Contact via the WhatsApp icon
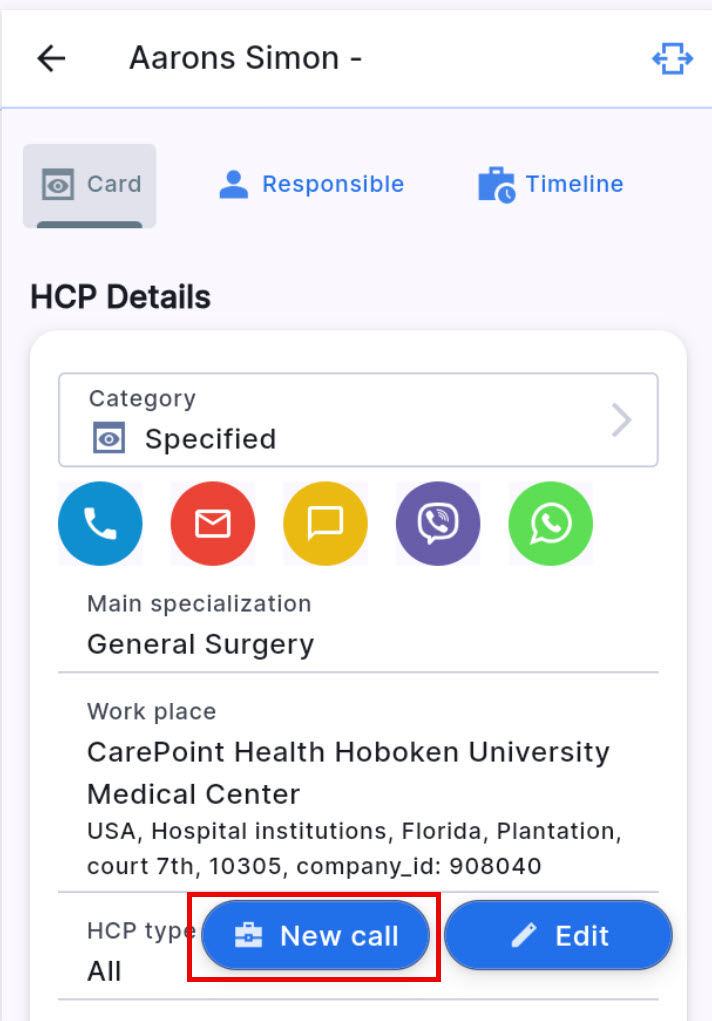 click(550, 523)
